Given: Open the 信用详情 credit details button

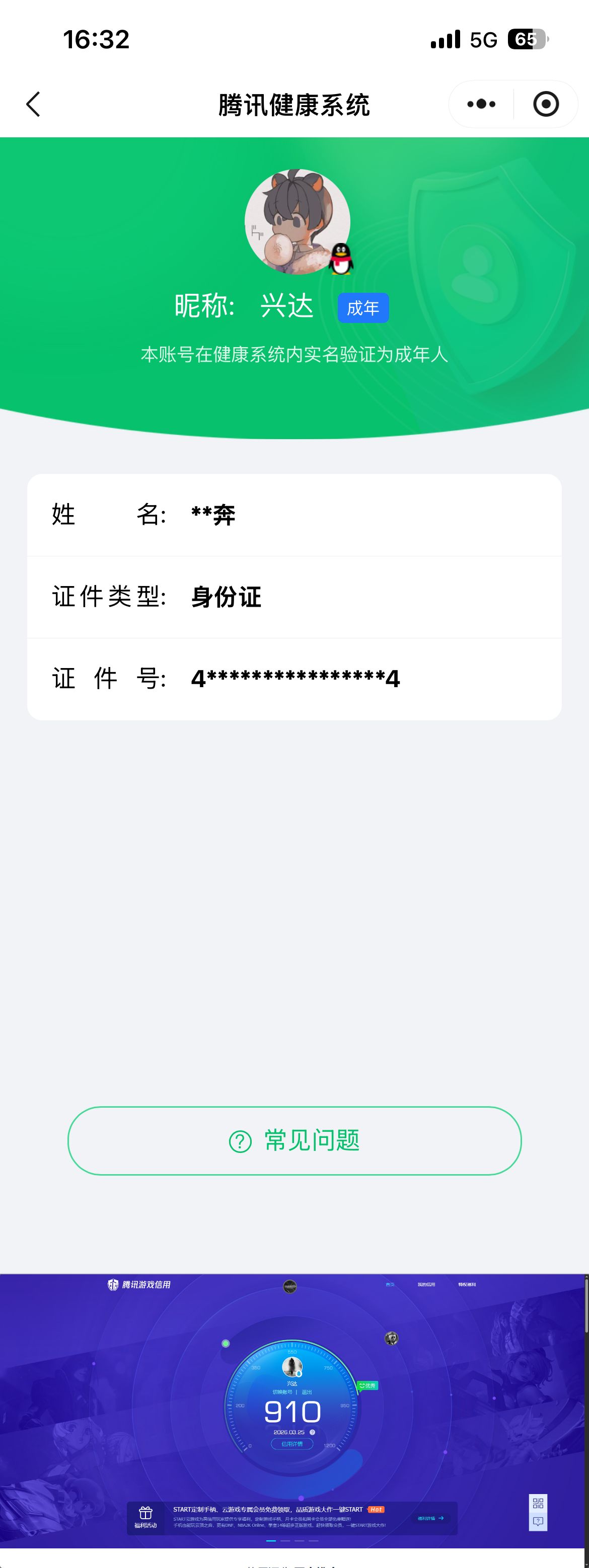Looking at the screenshot, I should point(293,1443).
